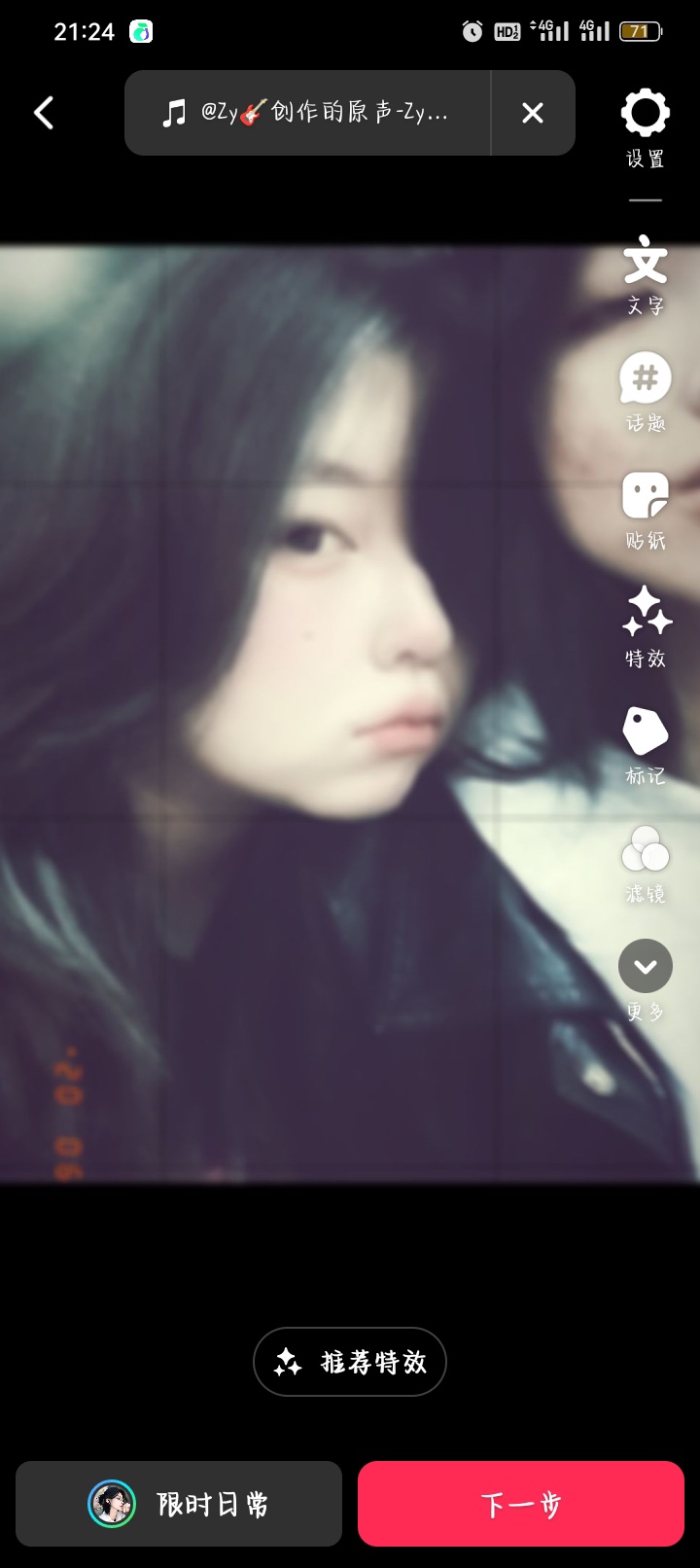Open 设置 settings gear
Screen dimensions: 700x1568
tap(645, 126)
